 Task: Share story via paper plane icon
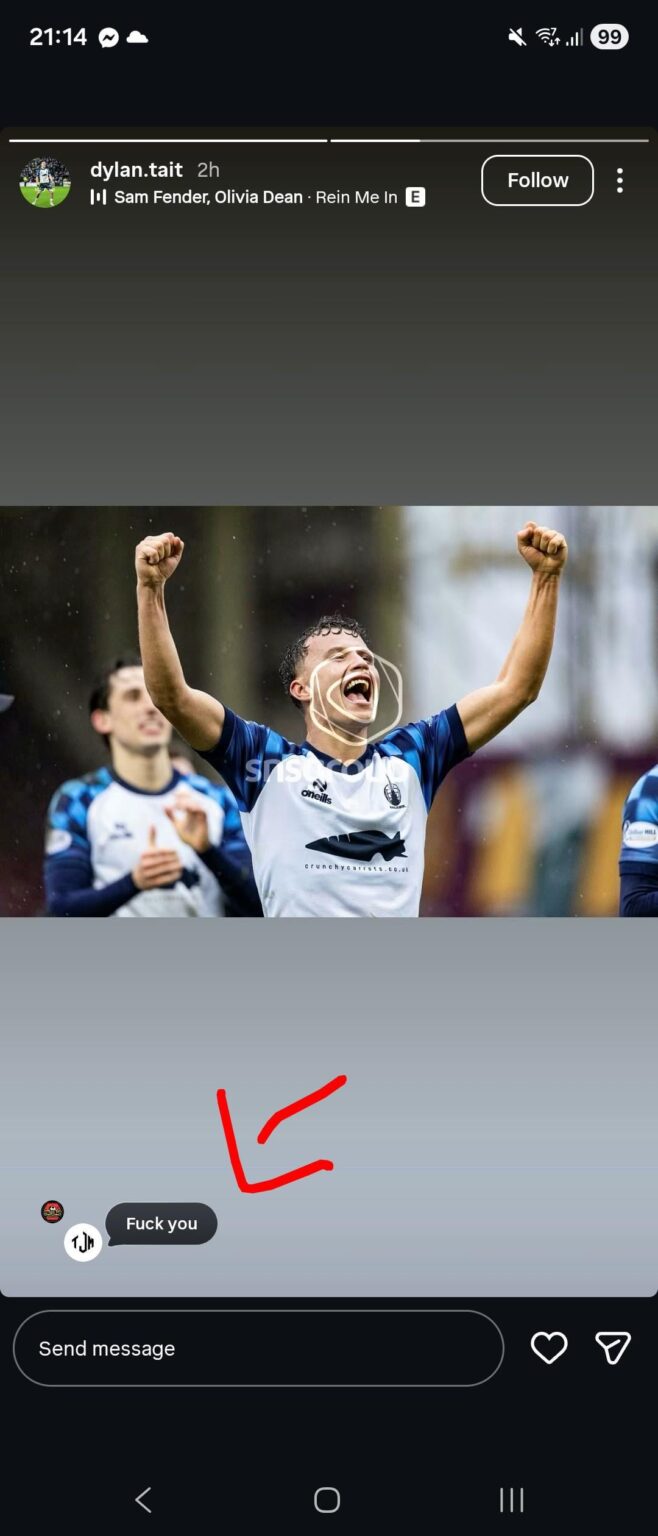point(612,1348)
